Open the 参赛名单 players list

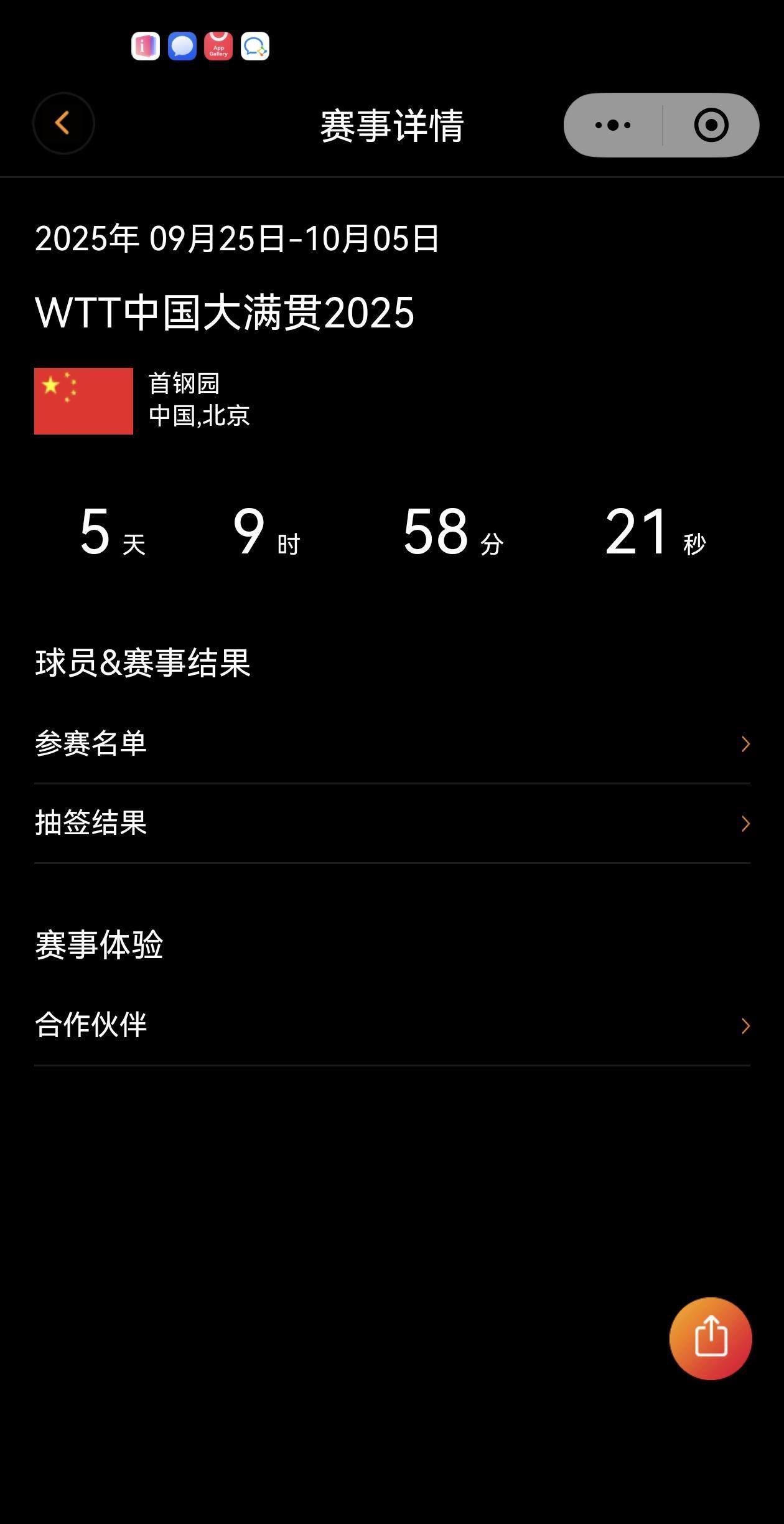coord(392,743)
